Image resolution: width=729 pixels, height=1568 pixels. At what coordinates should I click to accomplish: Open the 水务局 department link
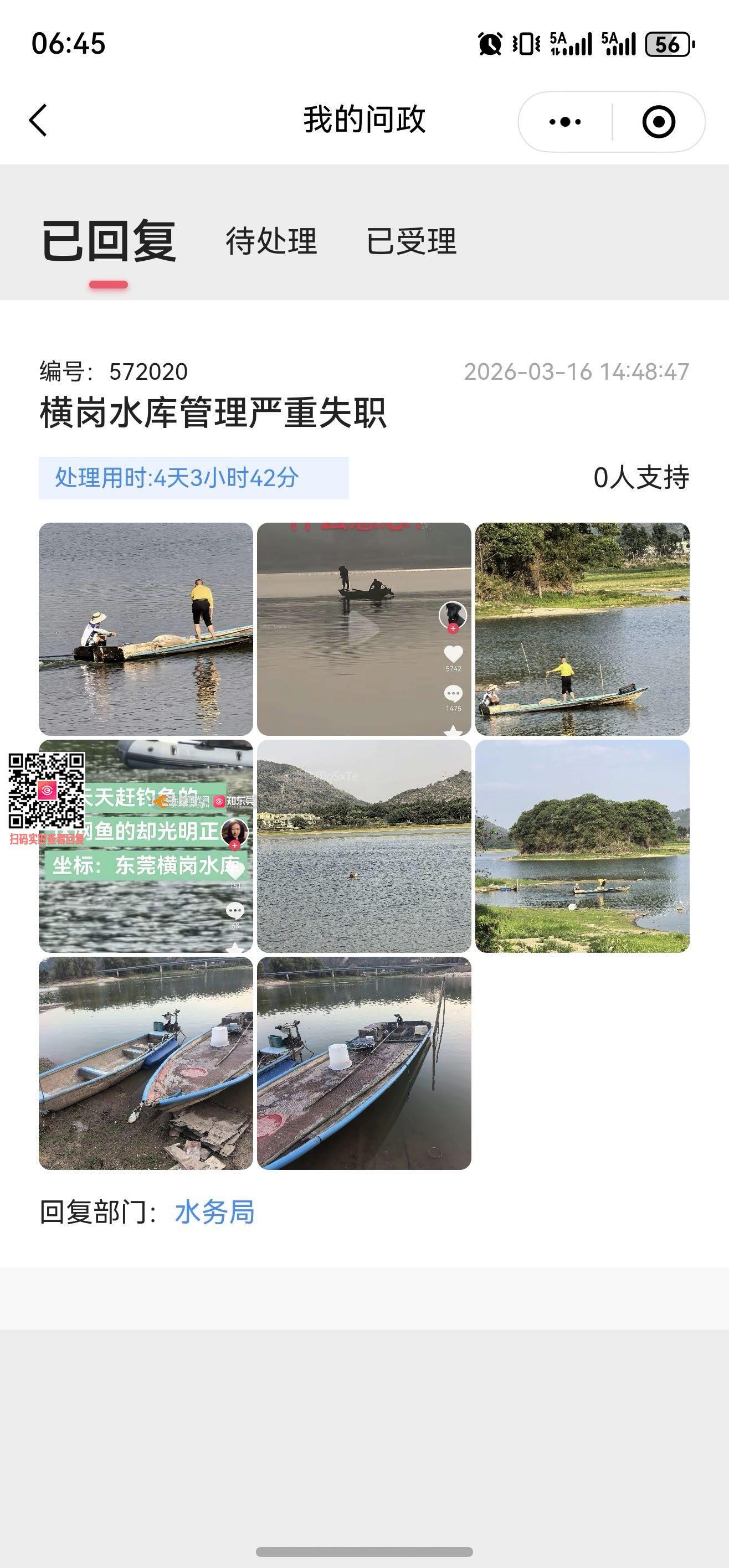tap(214, 1212)
